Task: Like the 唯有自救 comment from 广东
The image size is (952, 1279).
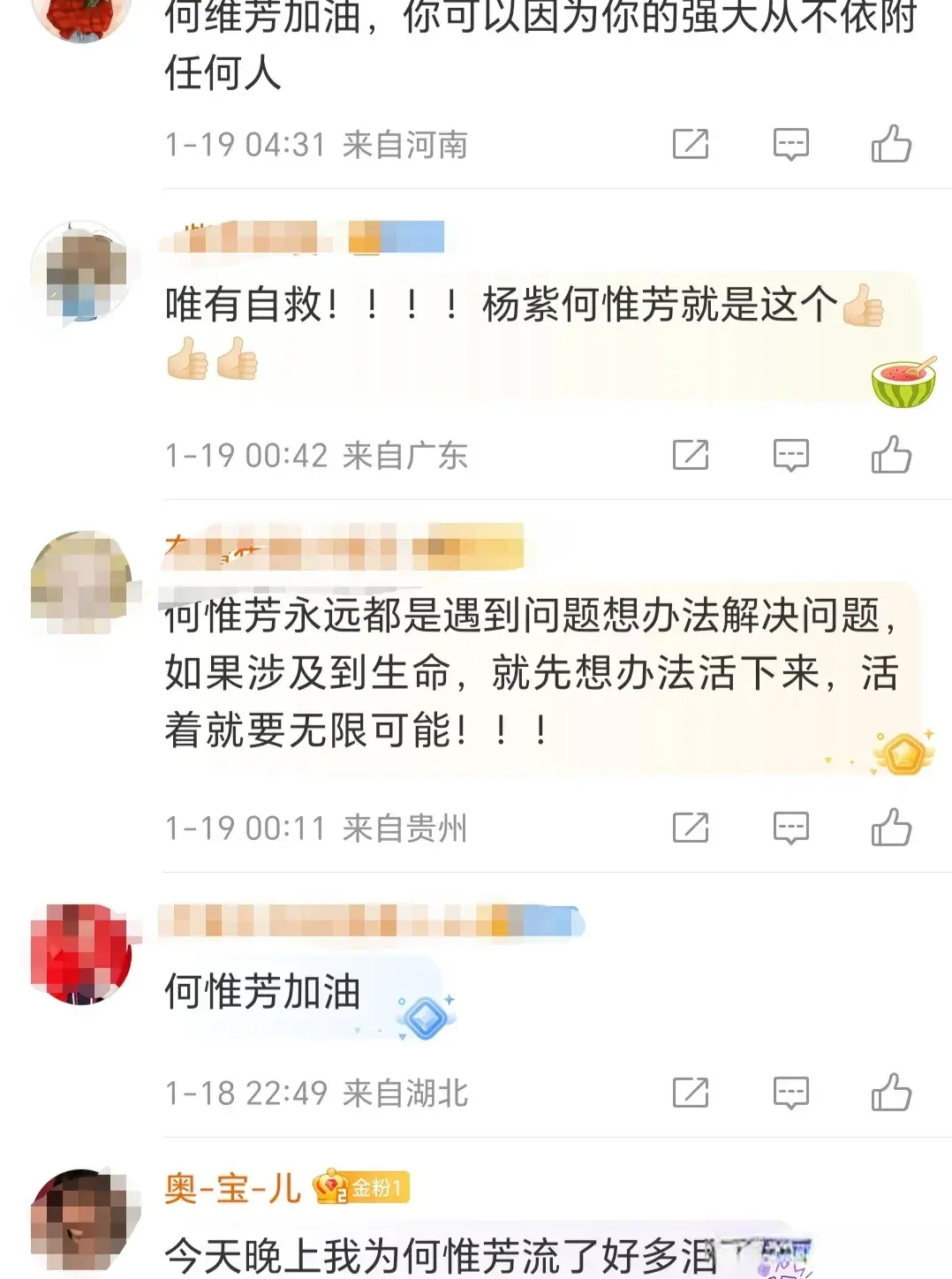Action: pyautogui.click(x=890, y=455)
